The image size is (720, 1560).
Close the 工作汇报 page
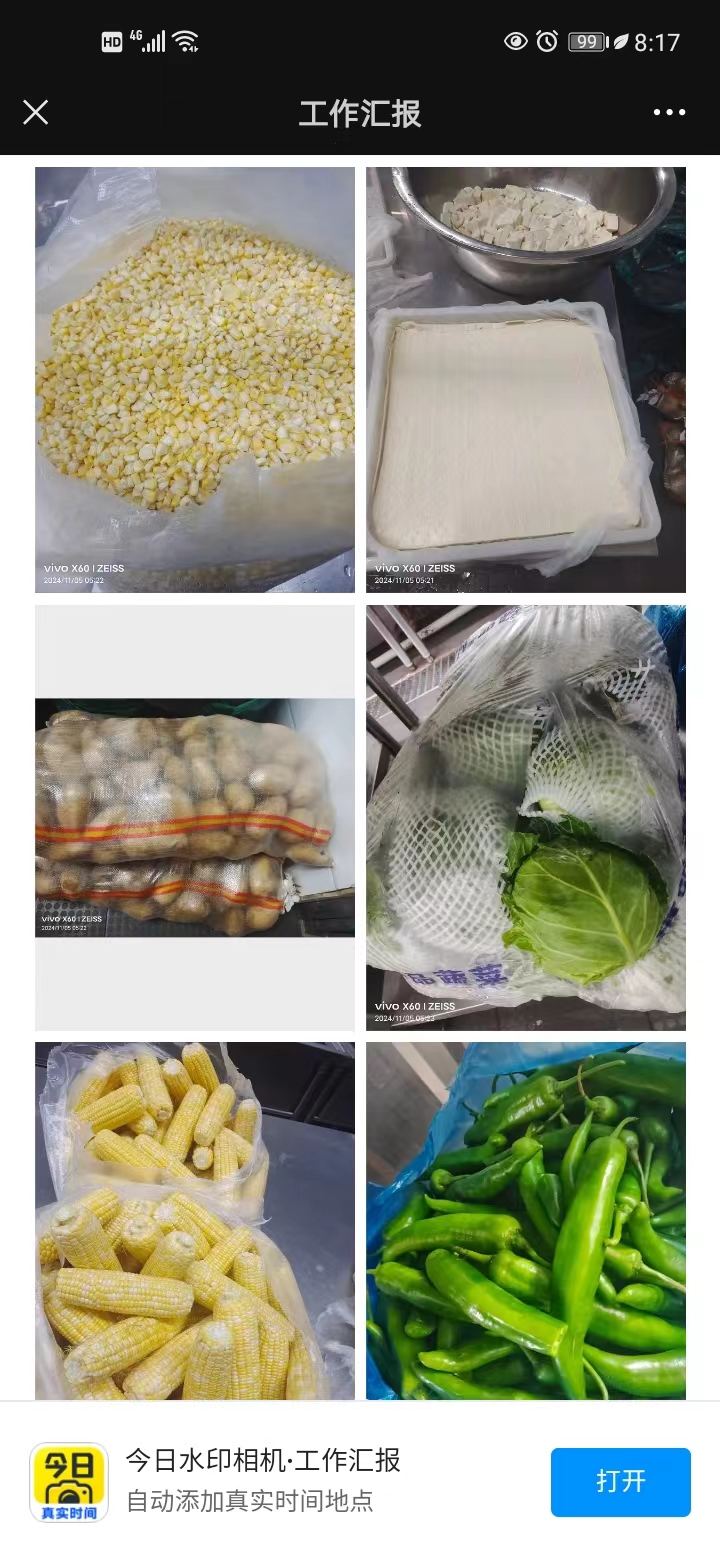[36, 112]
